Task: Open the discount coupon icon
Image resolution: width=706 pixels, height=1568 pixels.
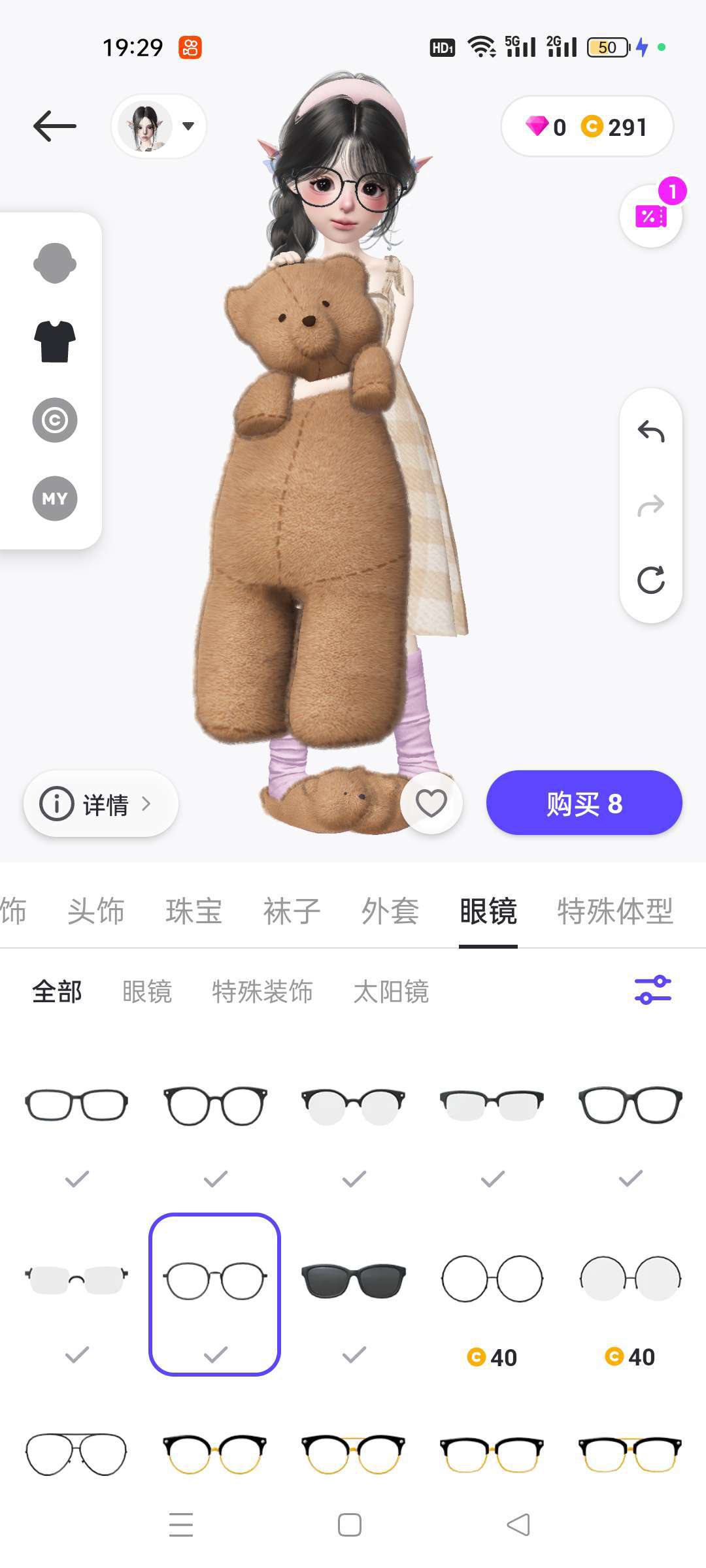Action: [651, 216]
